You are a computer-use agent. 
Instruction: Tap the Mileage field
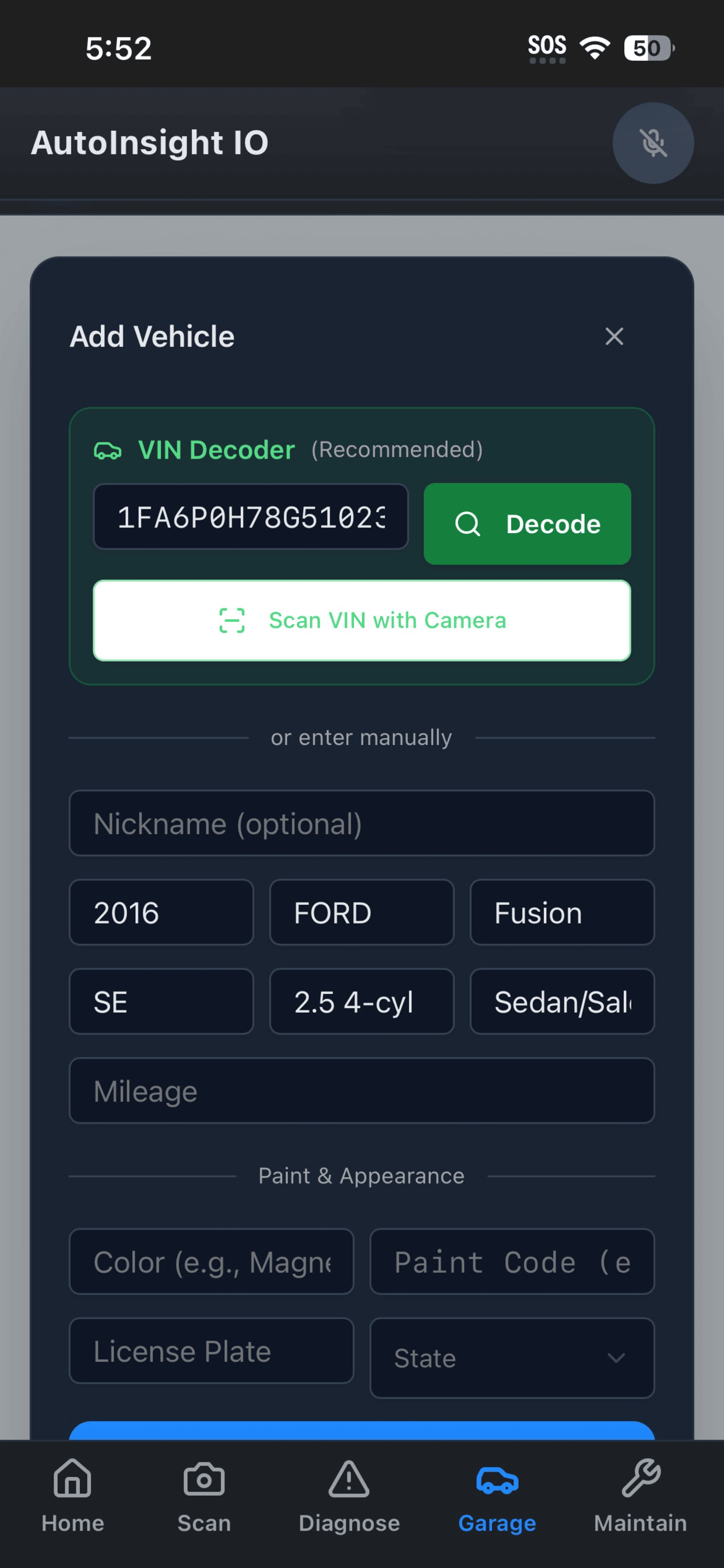pos(362,1090)
